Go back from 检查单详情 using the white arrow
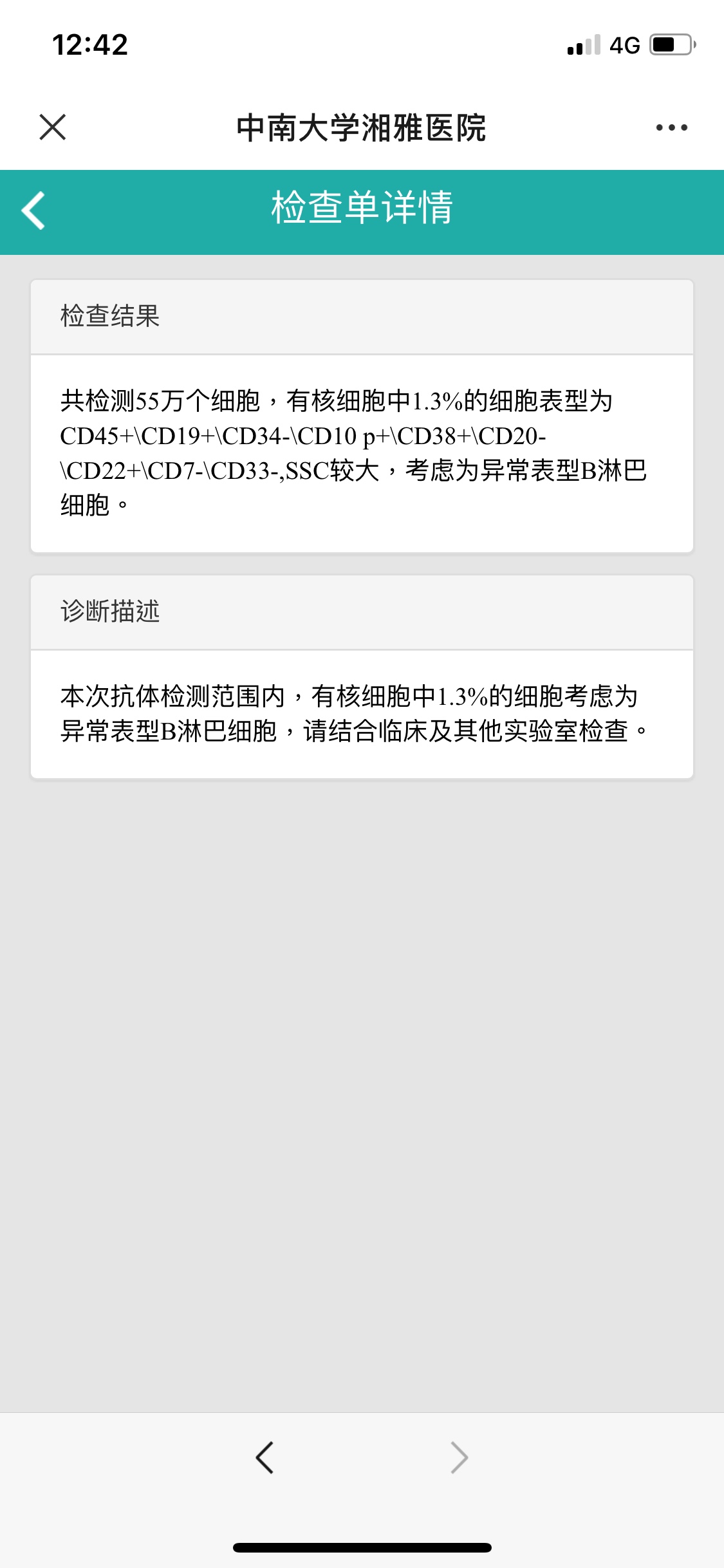724x1568 pixels. click(33, 210)
